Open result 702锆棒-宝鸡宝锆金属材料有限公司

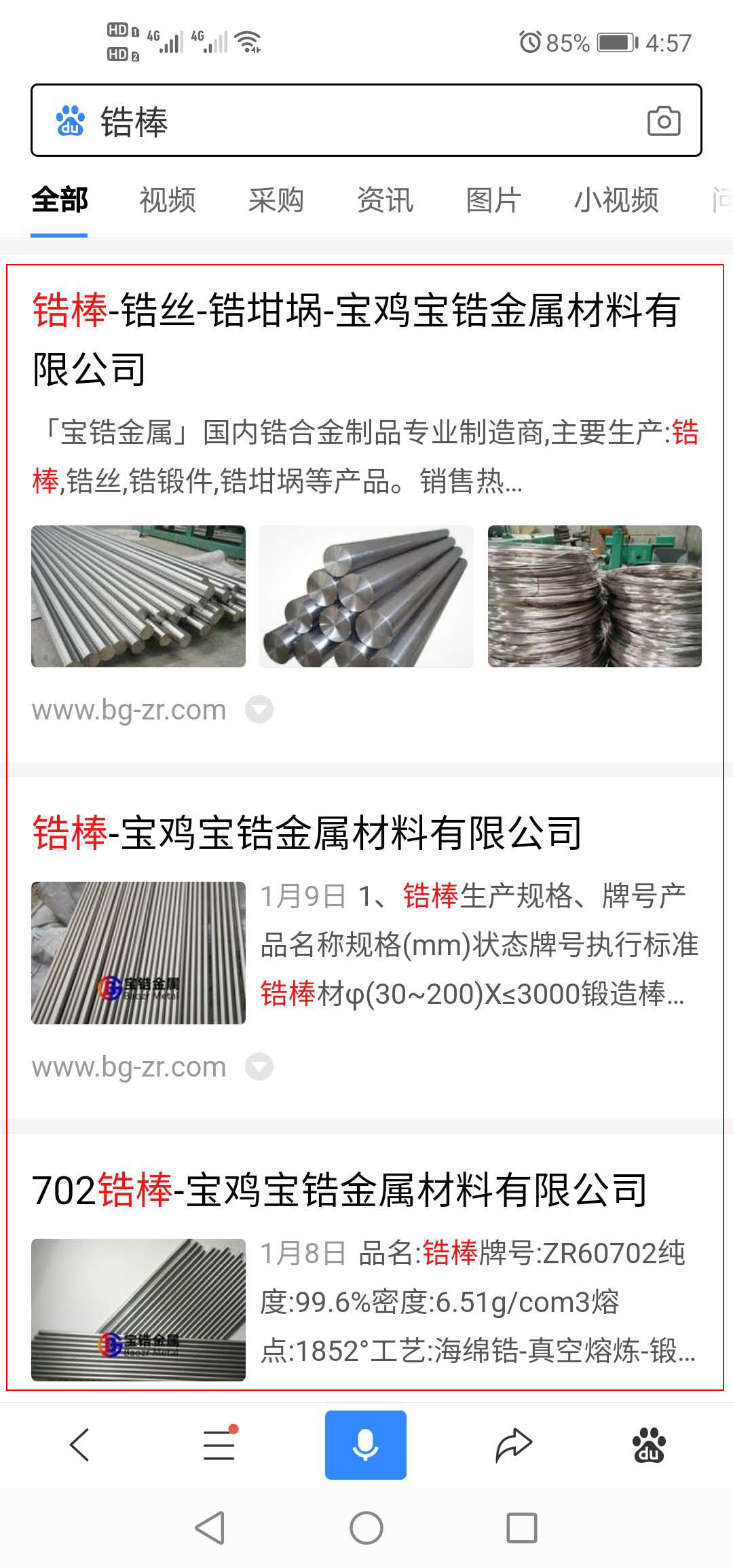click(x=339, y=1190)
